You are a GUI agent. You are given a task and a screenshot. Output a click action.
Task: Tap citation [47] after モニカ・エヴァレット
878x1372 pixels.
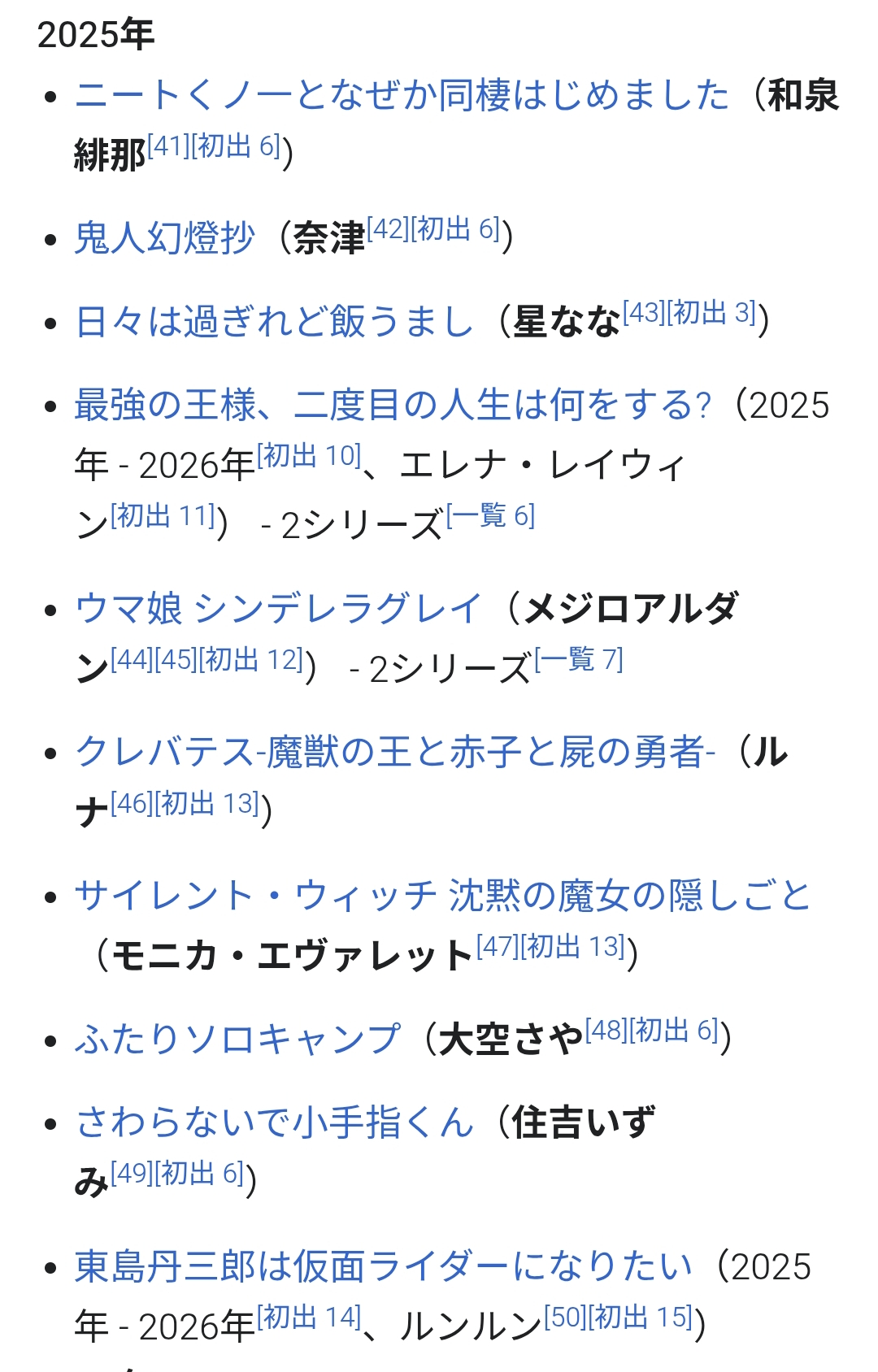point(498,946)
